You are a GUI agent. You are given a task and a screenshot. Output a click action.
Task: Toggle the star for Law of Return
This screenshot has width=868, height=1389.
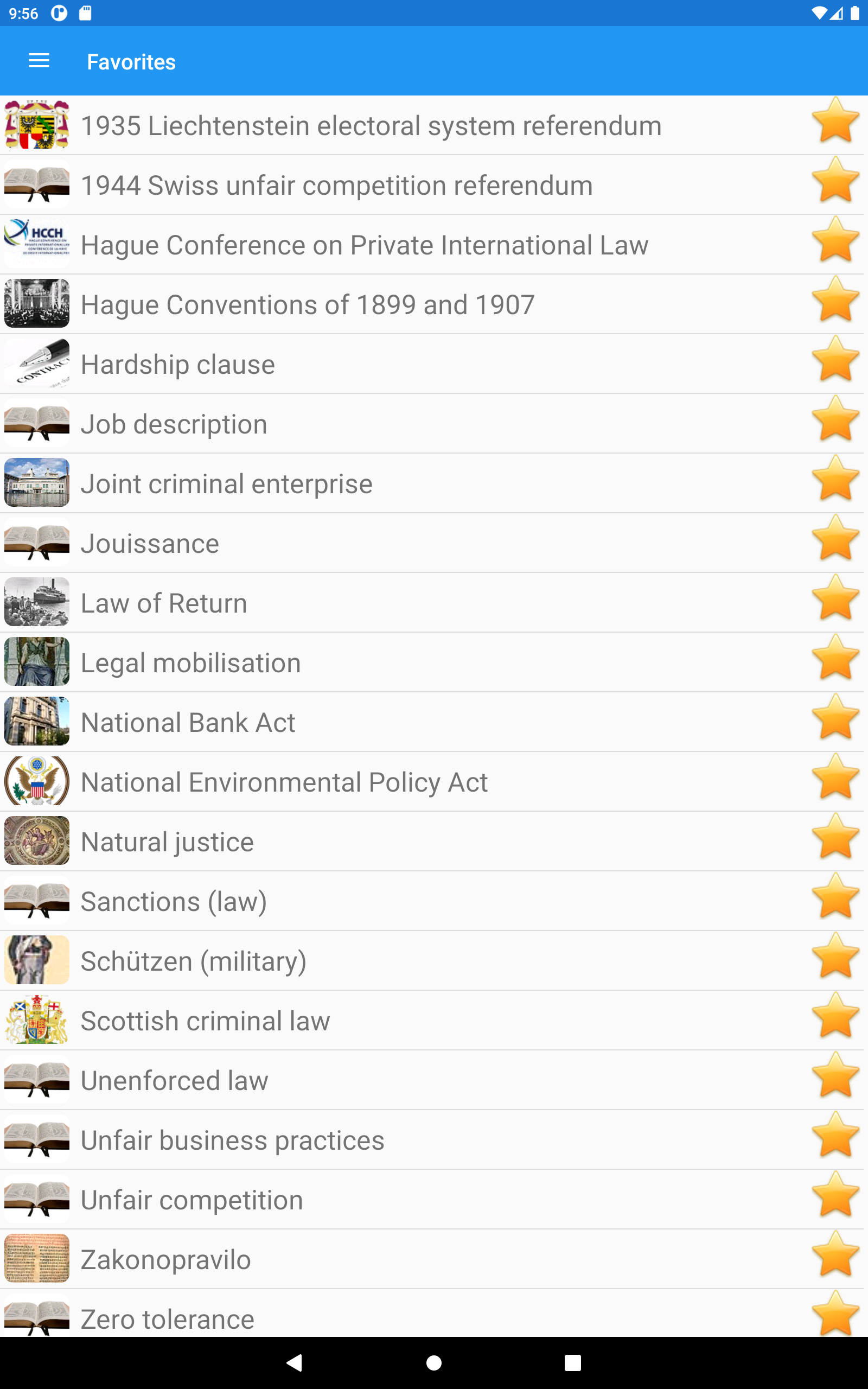pos(835,602)
